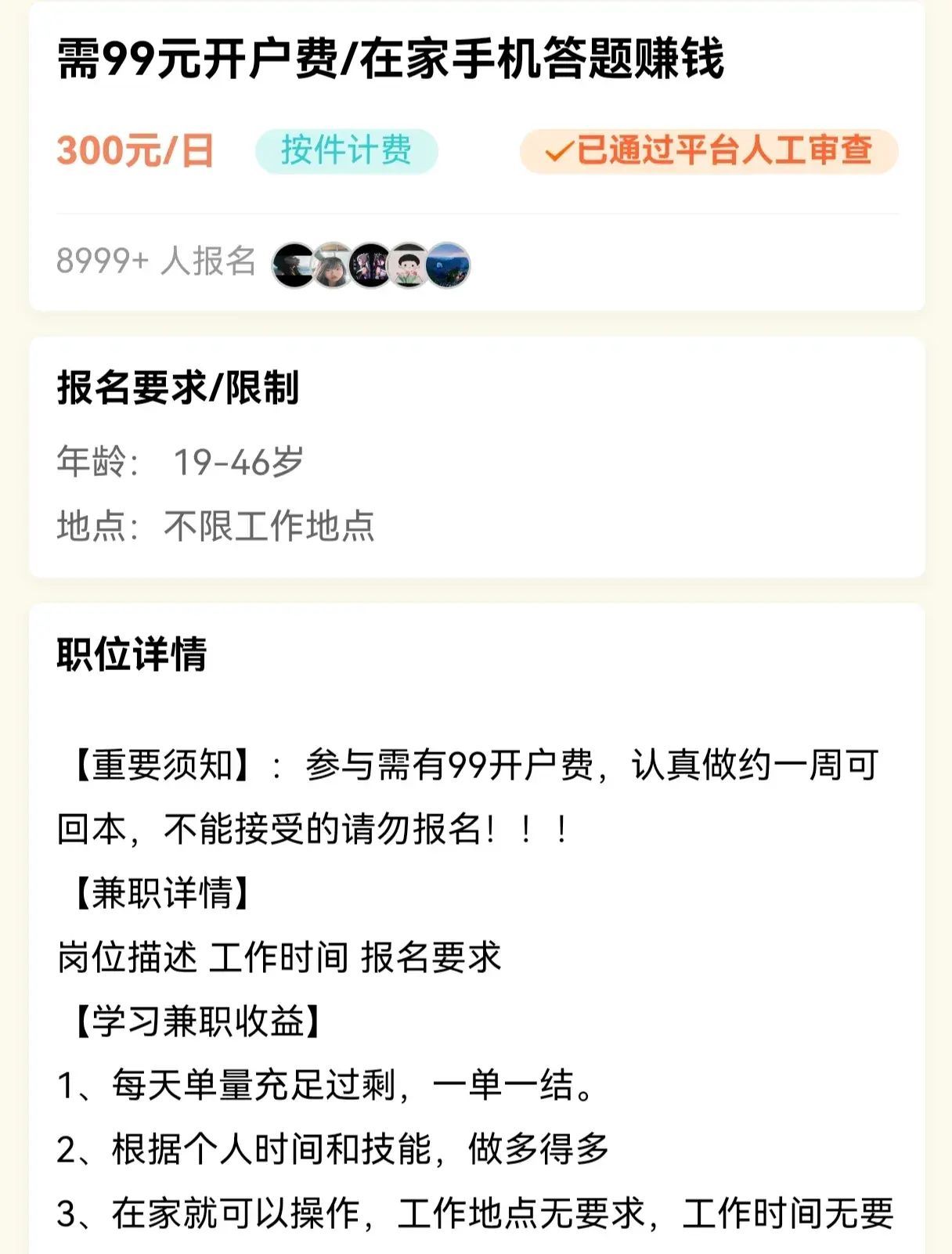Screen dimensions: 952x1254
Task: Open the list of 8999+ applicants' avatars
Action: pos(370,265)
